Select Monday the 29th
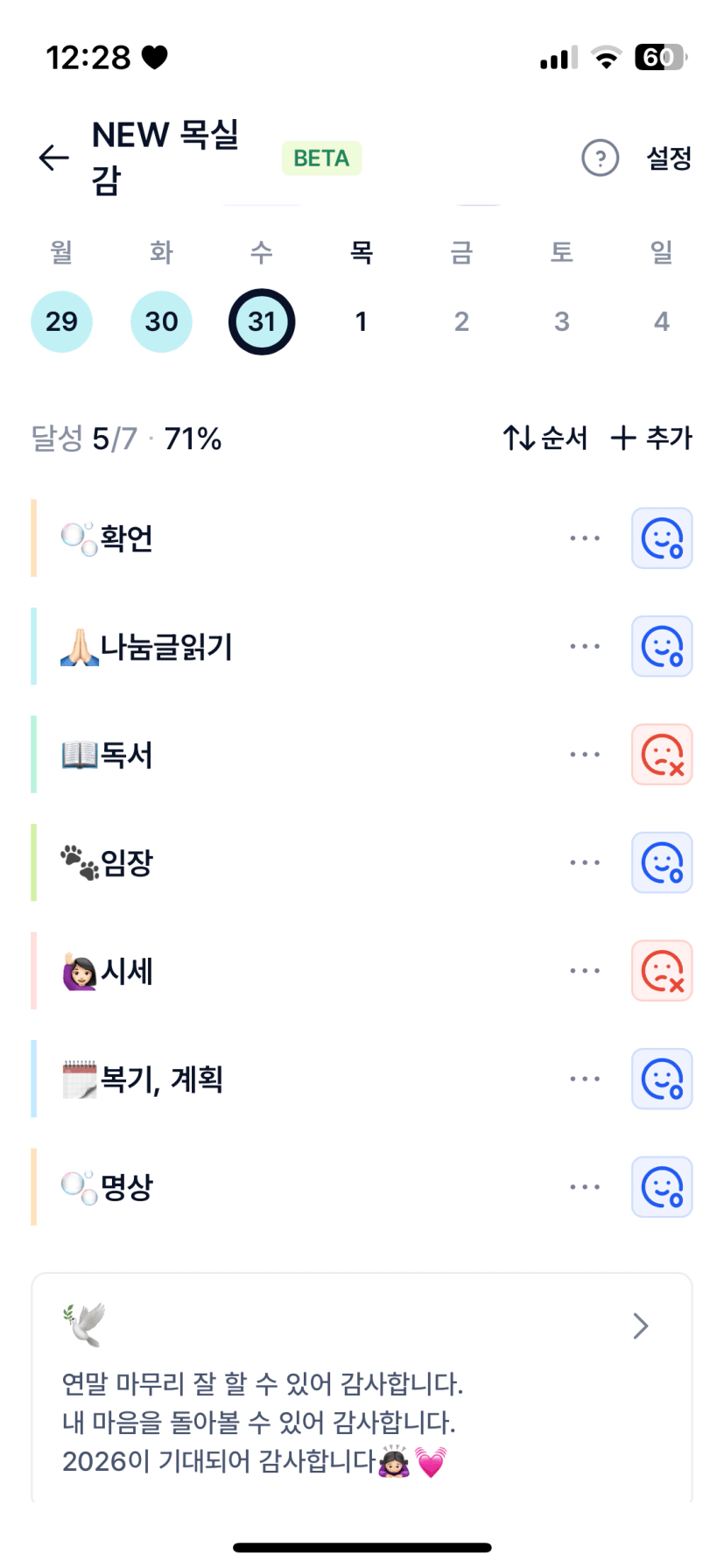The height and width of the screenshot is (1568, 724). click(61, 321)
